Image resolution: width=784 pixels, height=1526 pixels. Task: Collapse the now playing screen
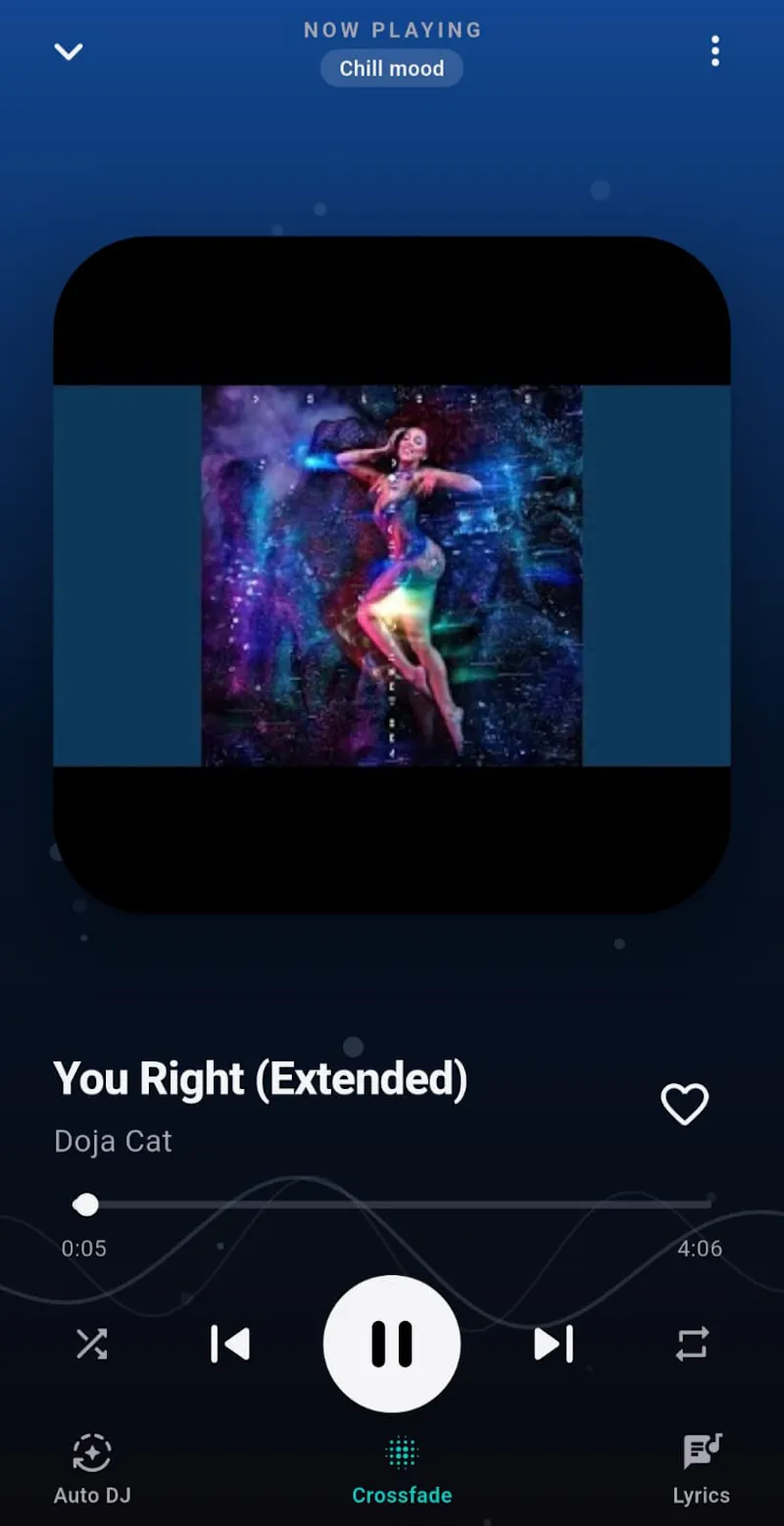click(x=69, y=51)
